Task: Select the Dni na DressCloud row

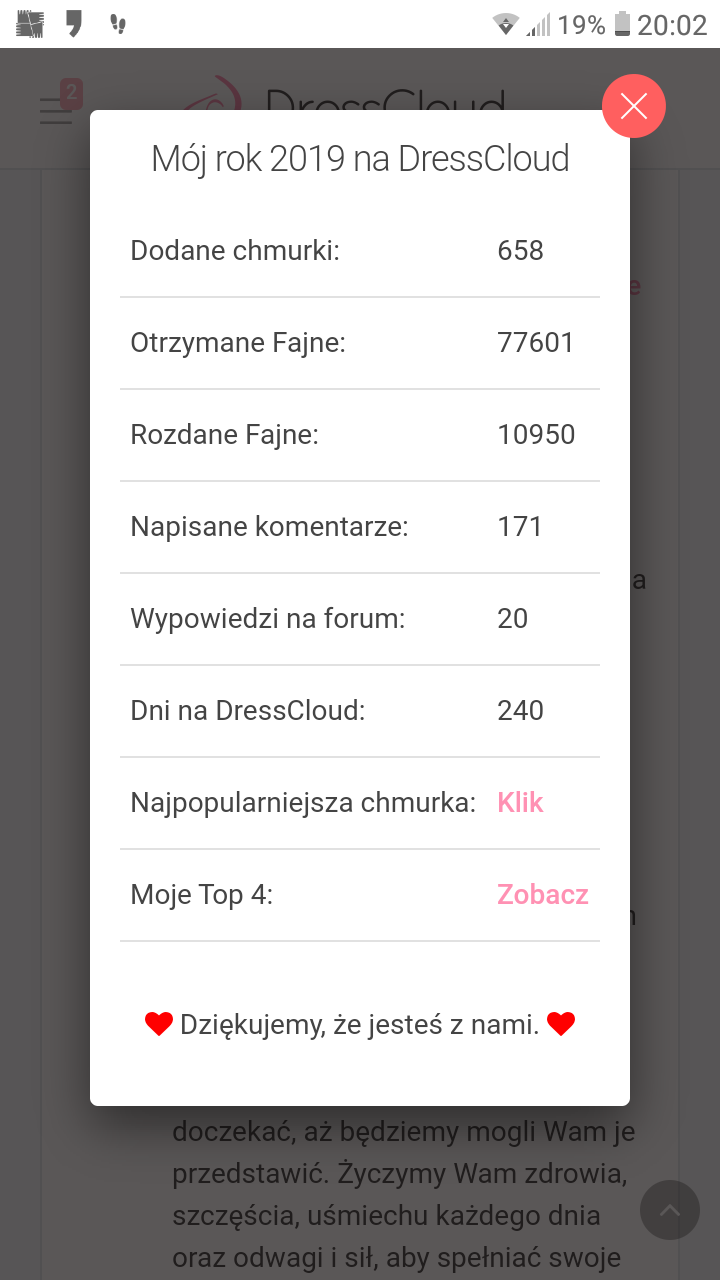Action: (x=360, y=710)
